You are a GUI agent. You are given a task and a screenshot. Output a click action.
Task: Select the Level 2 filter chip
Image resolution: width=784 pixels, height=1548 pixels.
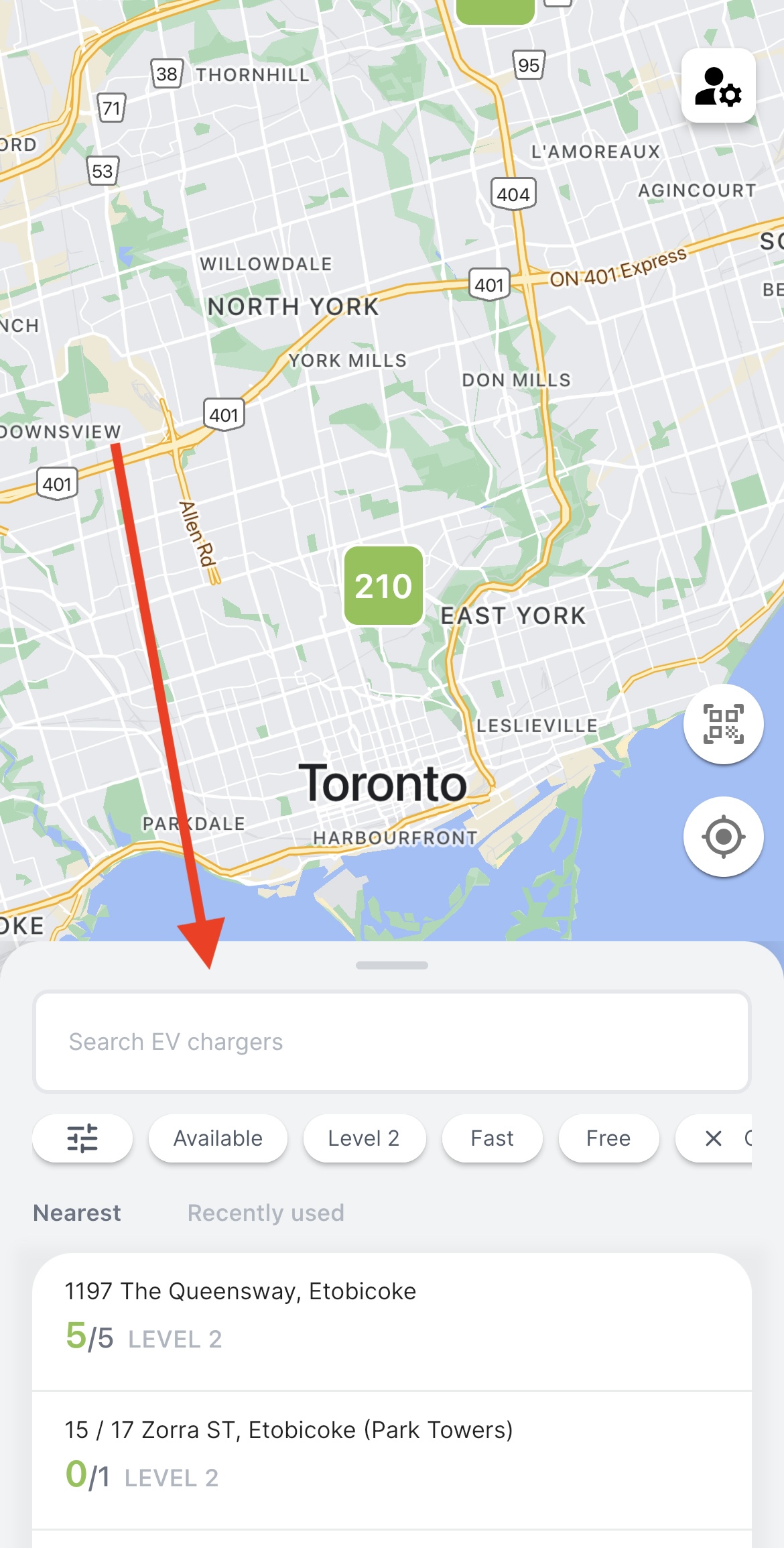click(x=364, y=1138)
